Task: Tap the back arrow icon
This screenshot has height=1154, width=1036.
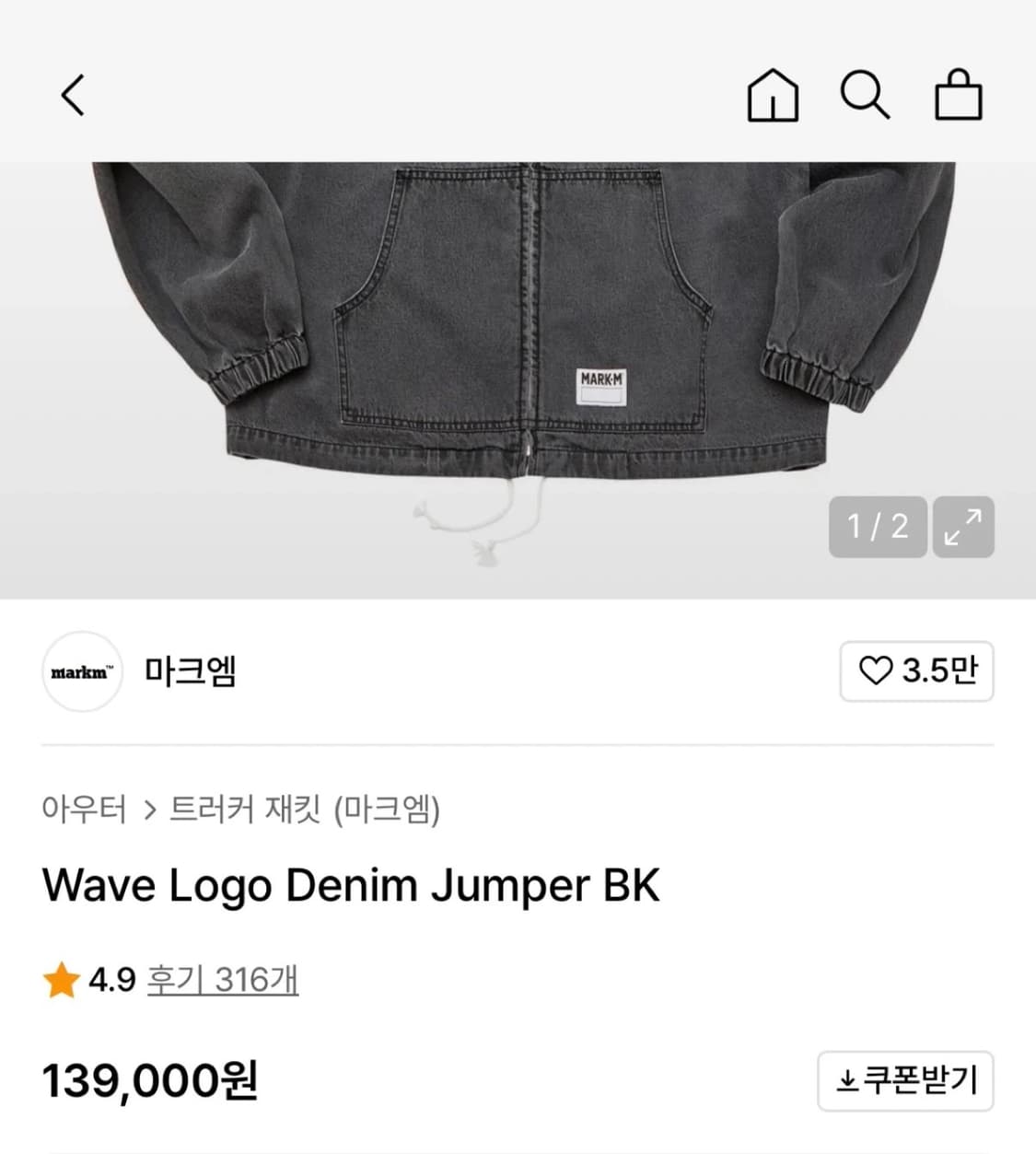Action: click(x=73, y=95)
